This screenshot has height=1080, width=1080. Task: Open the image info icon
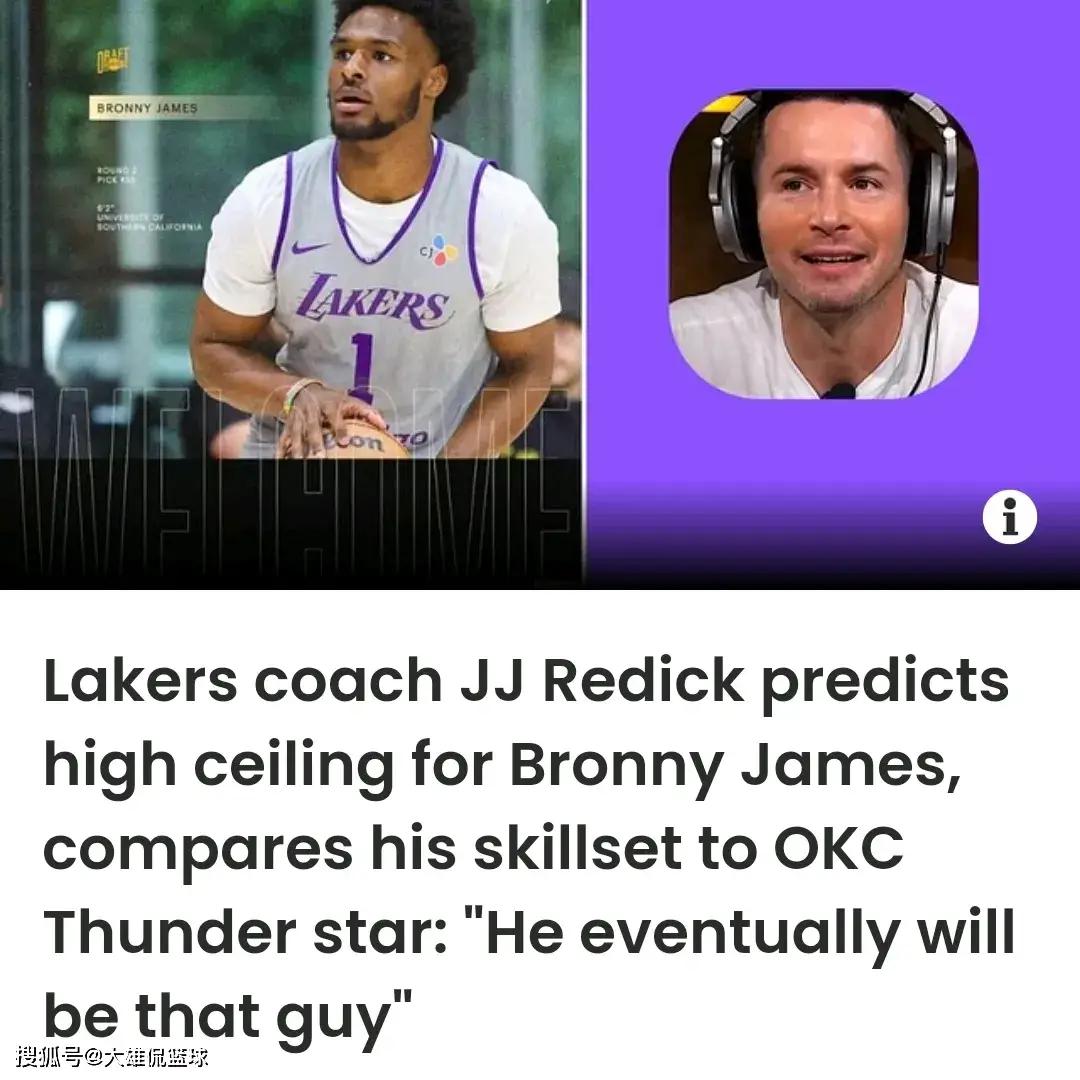pyautogui.click(x=1009, y=518)
